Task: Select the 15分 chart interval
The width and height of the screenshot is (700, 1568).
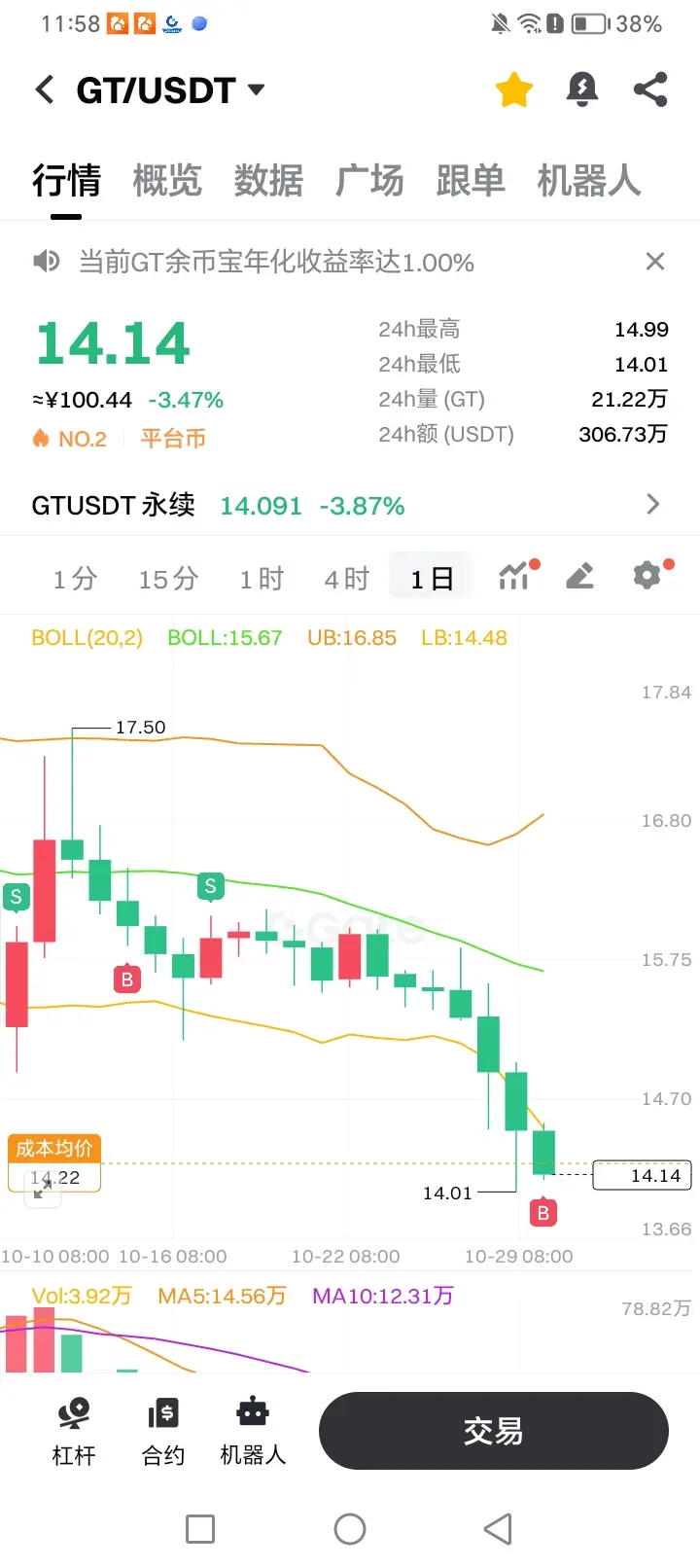Action: (168, 580)
